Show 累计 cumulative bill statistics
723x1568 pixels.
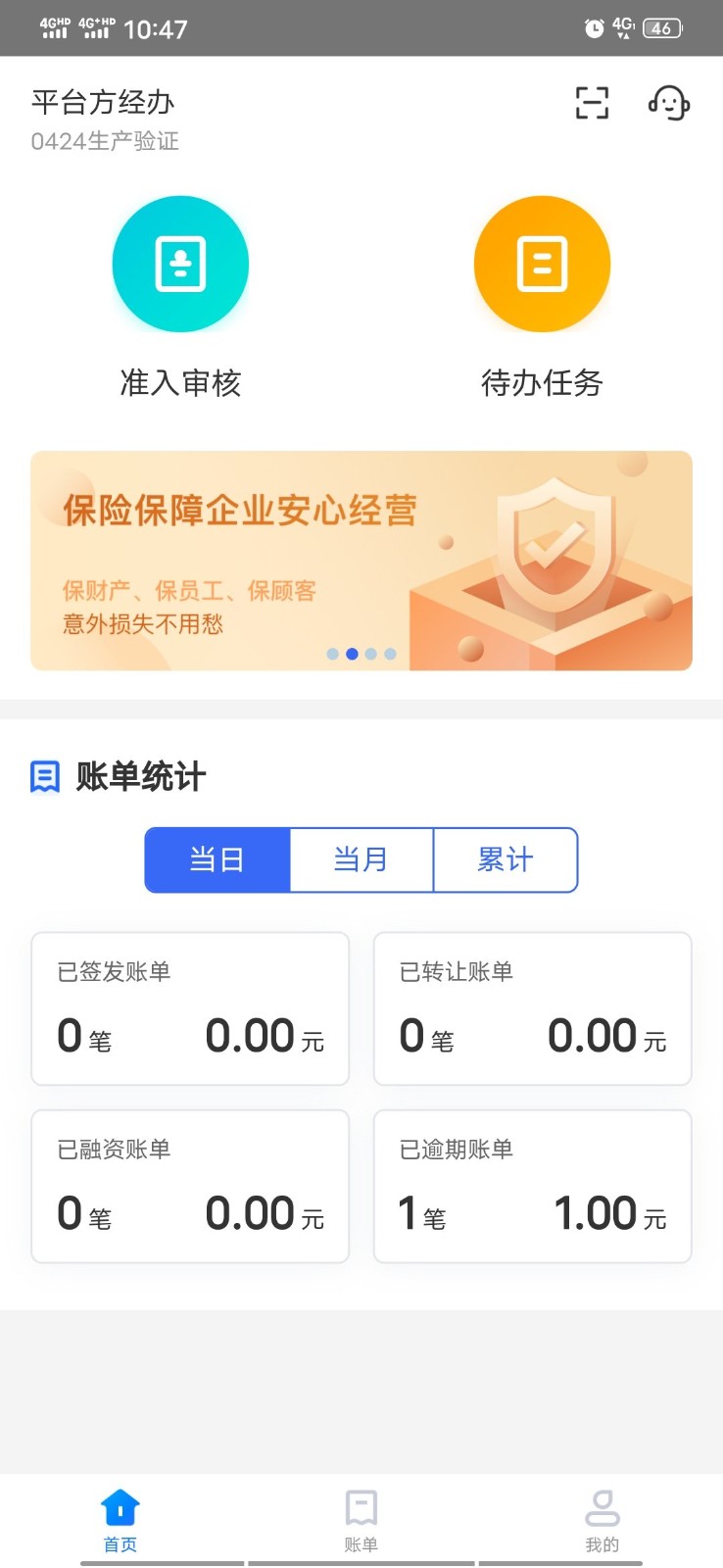[506, 860]
